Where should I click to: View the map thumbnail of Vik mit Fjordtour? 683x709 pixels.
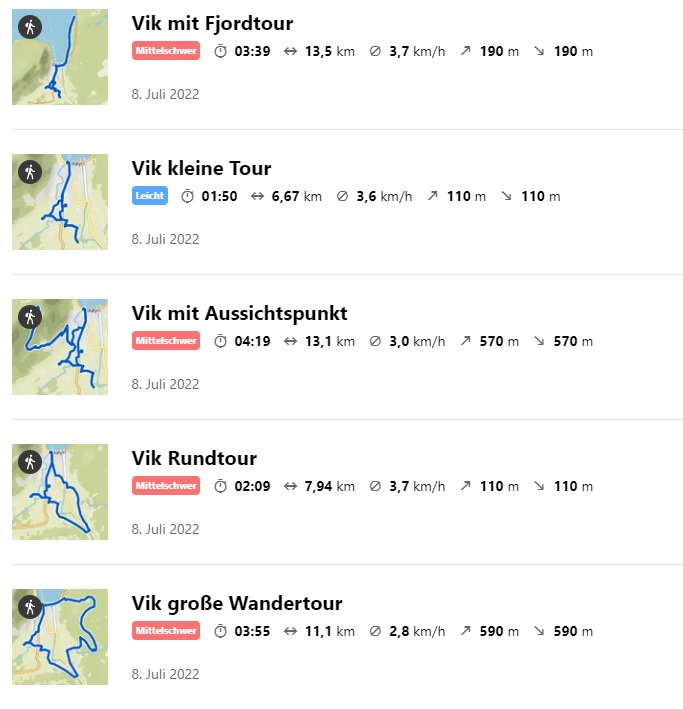coord(60,57)
